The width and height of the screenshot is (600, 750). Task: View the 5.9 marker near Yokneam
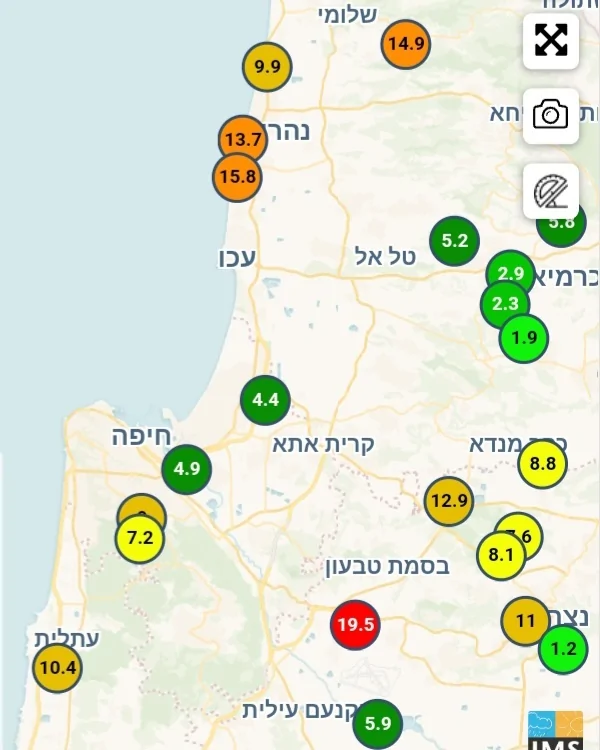[x=378, y=723]
